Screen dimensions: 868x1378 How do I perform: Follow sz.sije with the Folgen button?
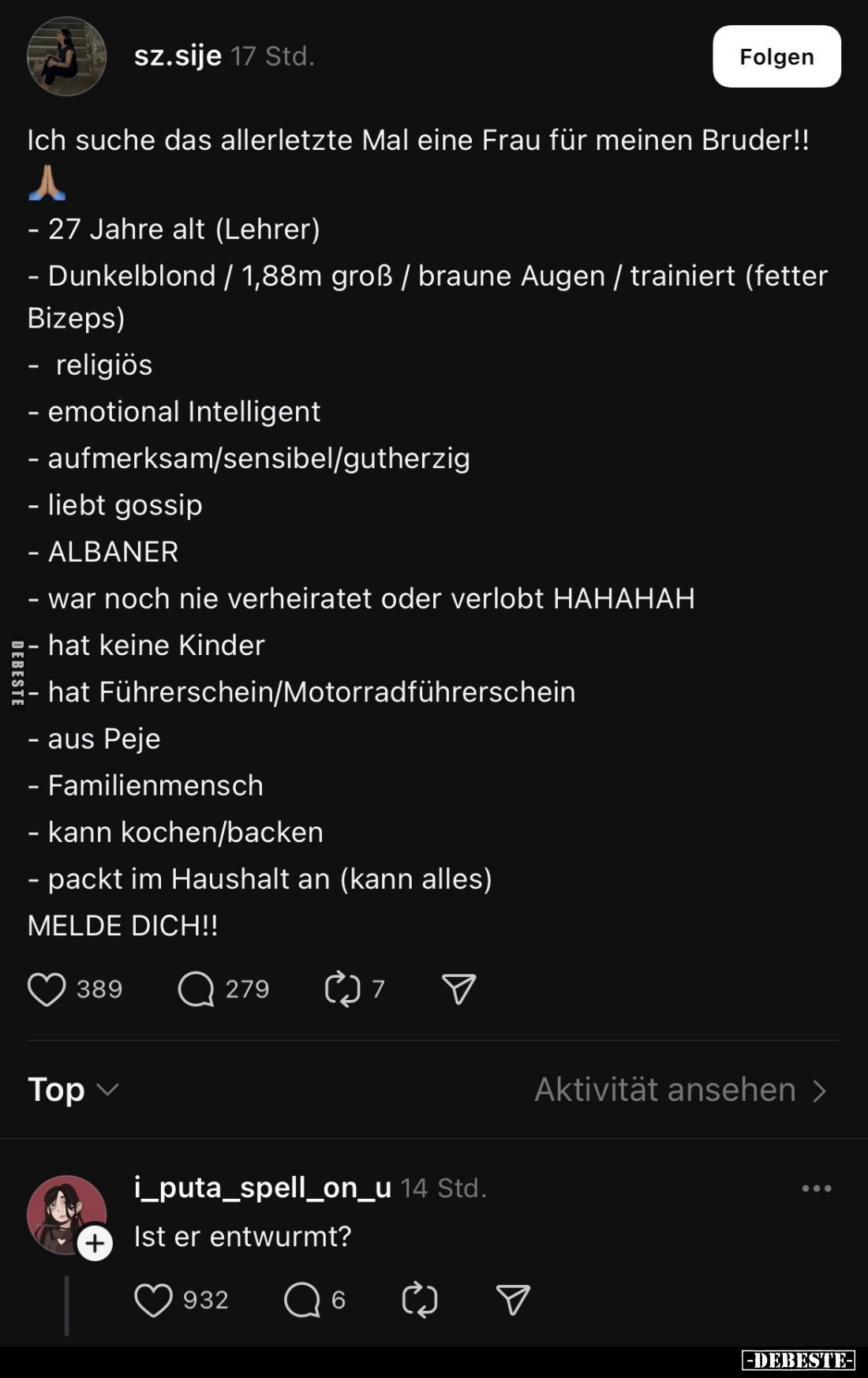point(776,57)
